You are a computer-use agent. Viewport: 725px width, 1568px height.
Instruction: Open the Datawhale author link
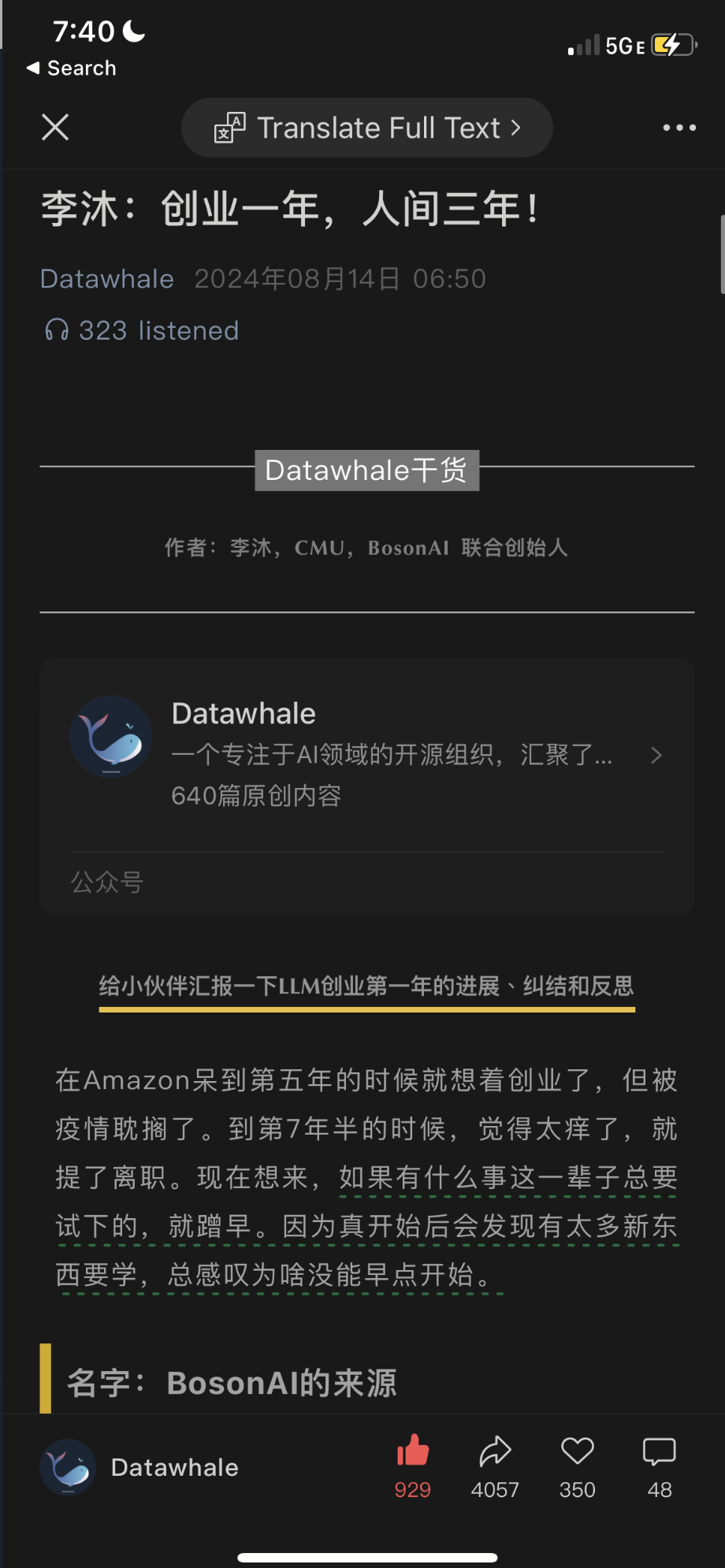tap(106, 278)
